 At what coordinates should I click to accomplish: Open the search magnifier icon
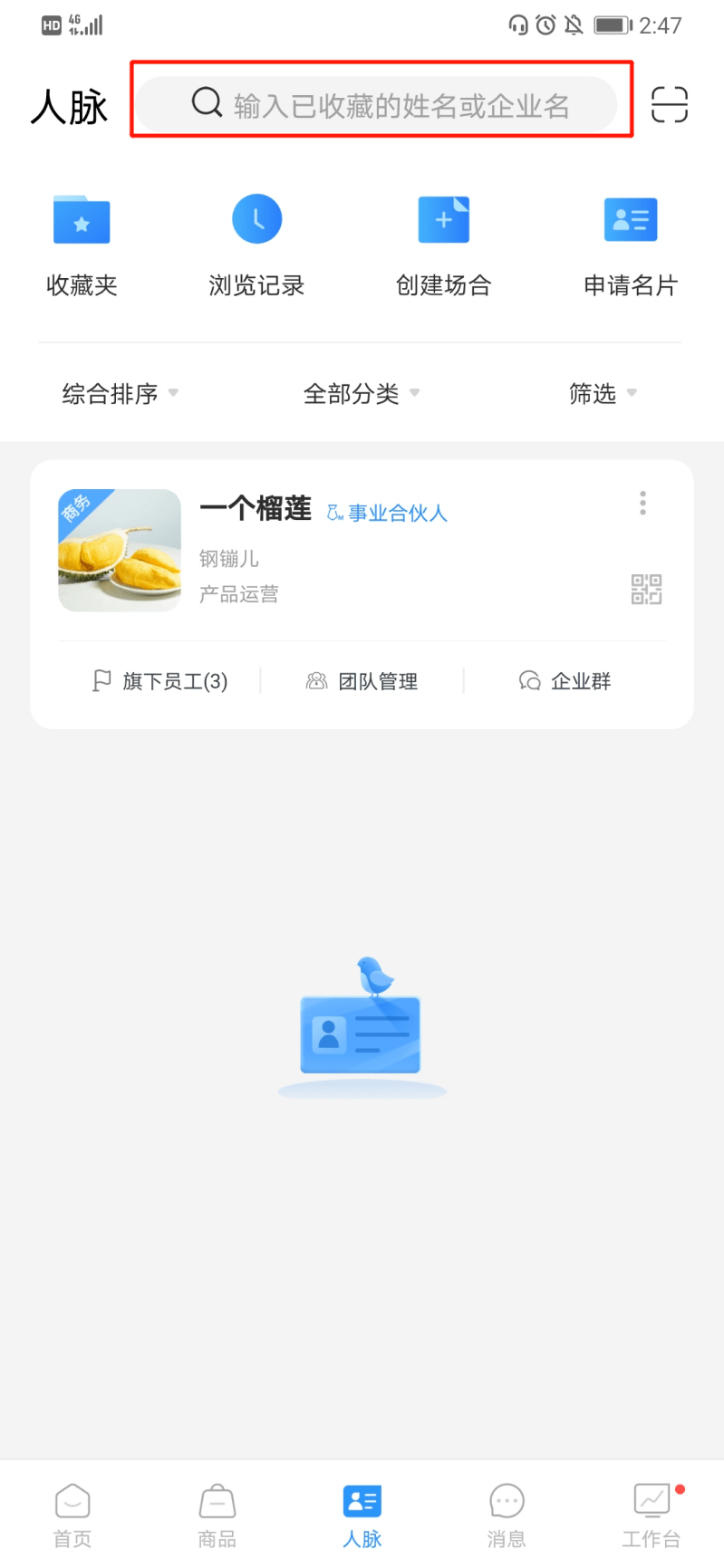pyautogui.click(x=206, y=103)
